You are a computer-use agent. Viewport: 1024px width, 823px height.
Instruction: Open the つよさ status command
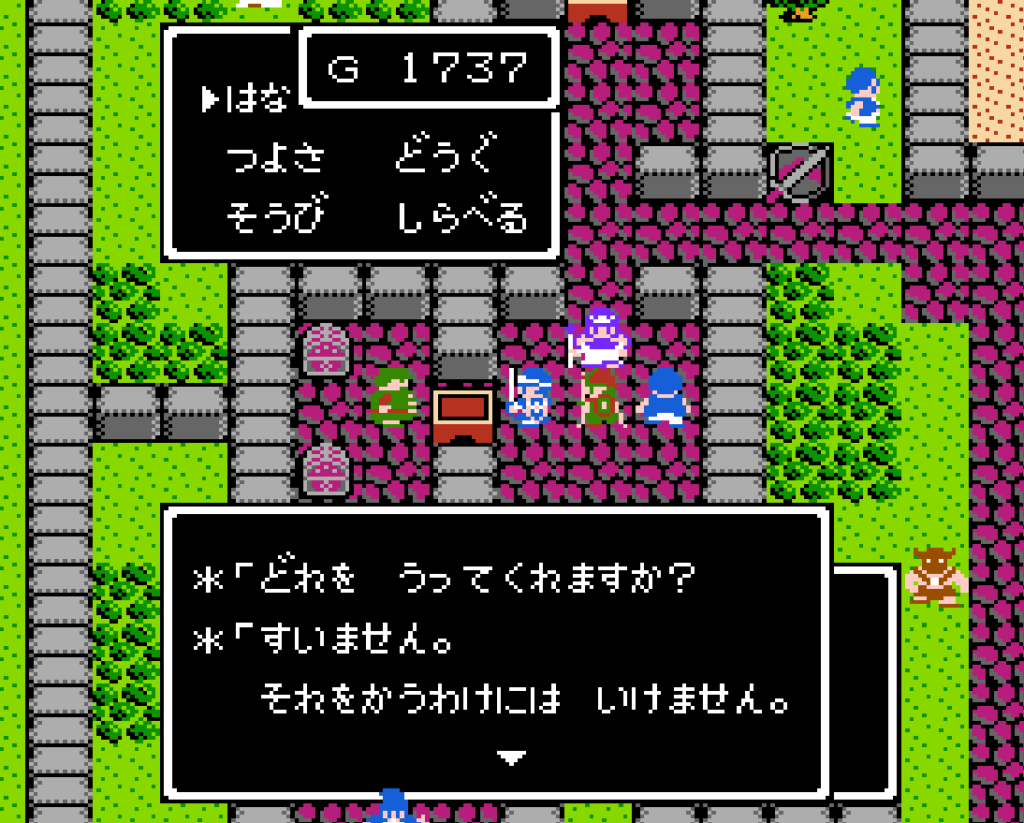click(x=276, y=159)
